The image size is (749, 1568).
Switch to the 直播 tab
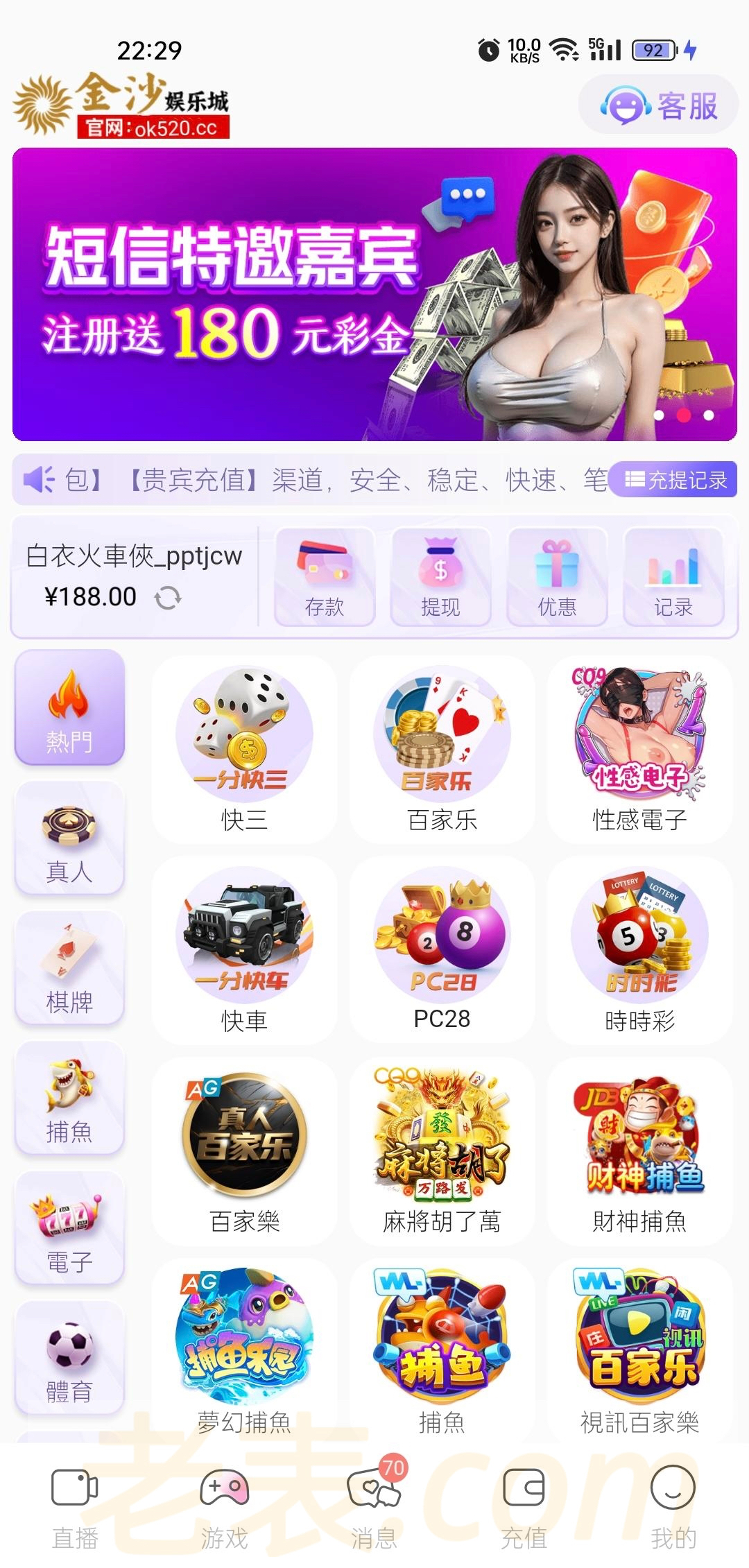tap(75, 1504)
